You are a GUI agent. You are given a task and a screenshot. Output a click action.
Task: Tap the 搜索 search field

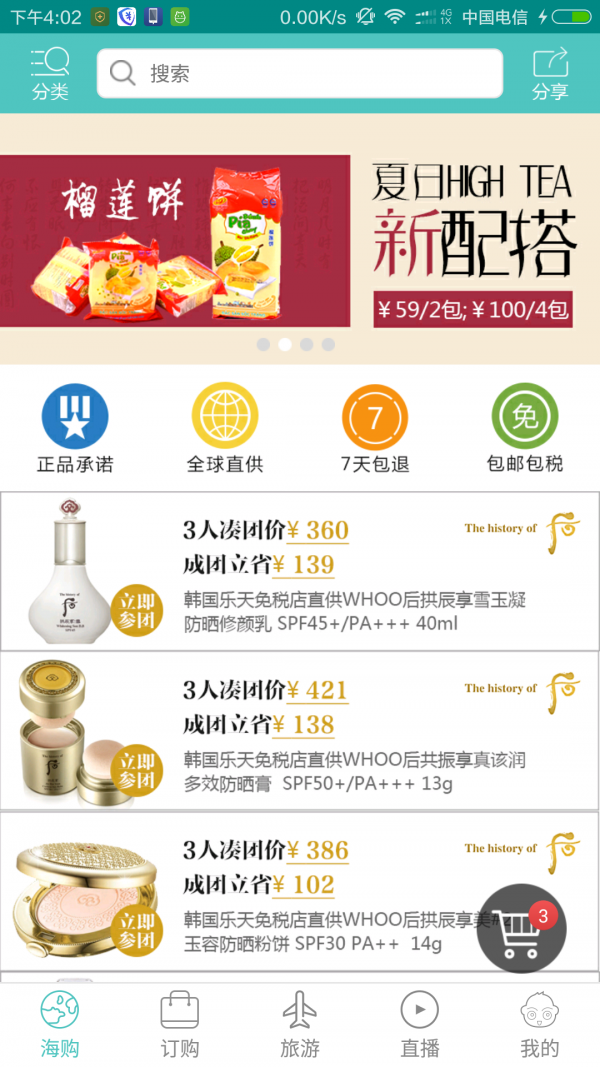click(300, 73)
